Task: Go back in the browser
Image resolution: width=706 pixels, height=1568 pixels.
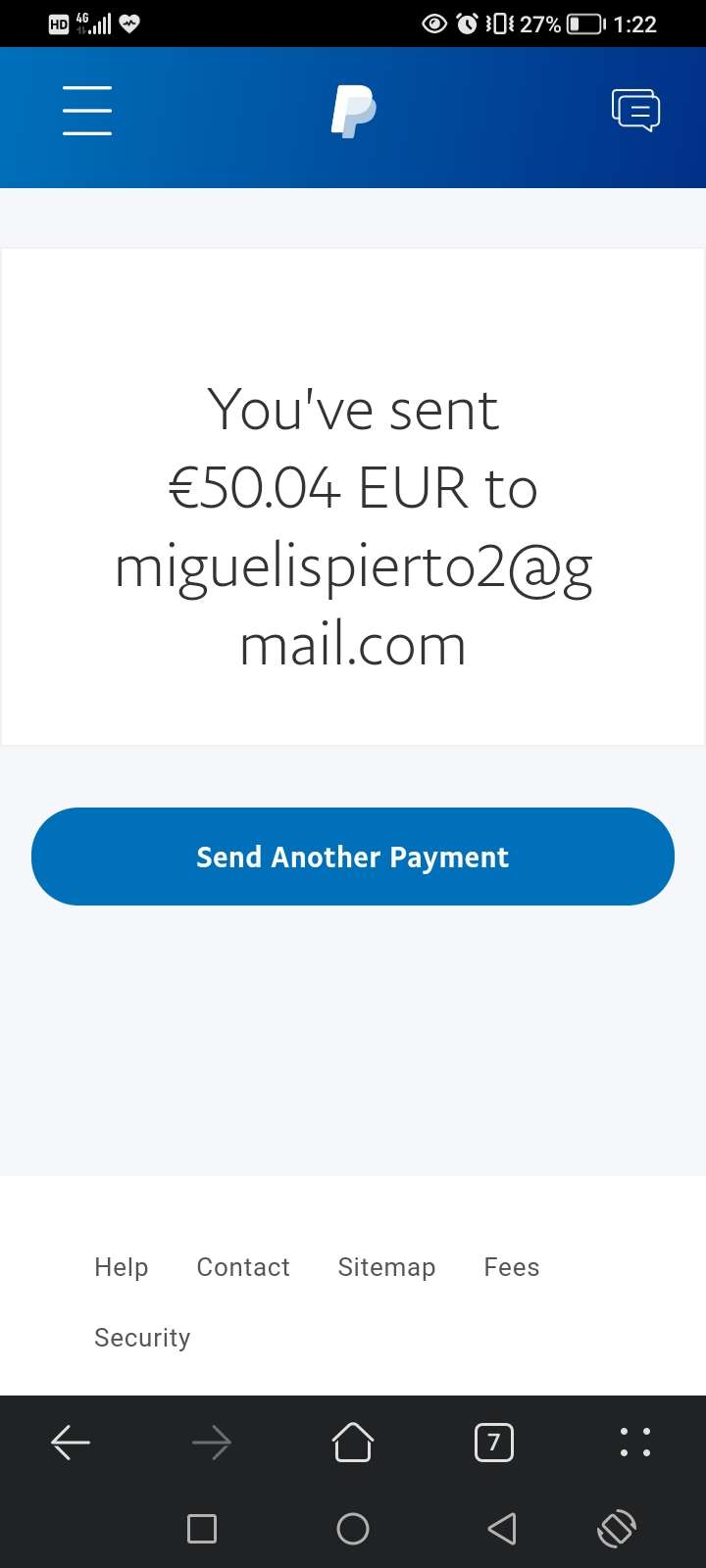Action: pos(71,1443)
